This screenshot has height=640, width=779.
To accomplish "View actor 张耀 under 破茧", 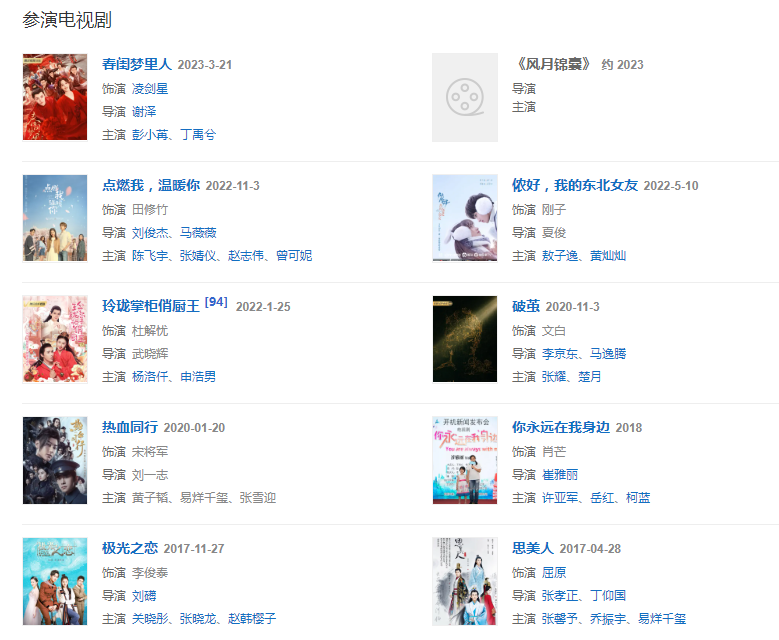I will [x=554, y=377].
